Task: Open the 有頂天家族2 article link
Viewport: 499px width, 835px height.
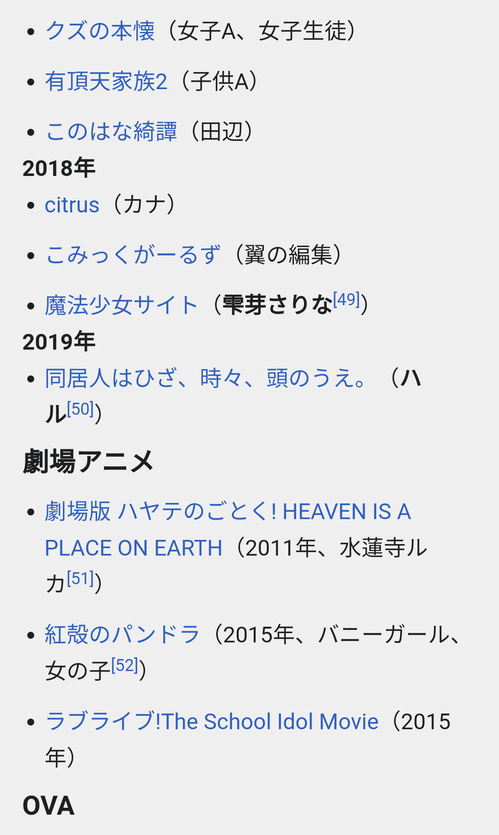Action: pyautogui.click(x=106, y=81)
